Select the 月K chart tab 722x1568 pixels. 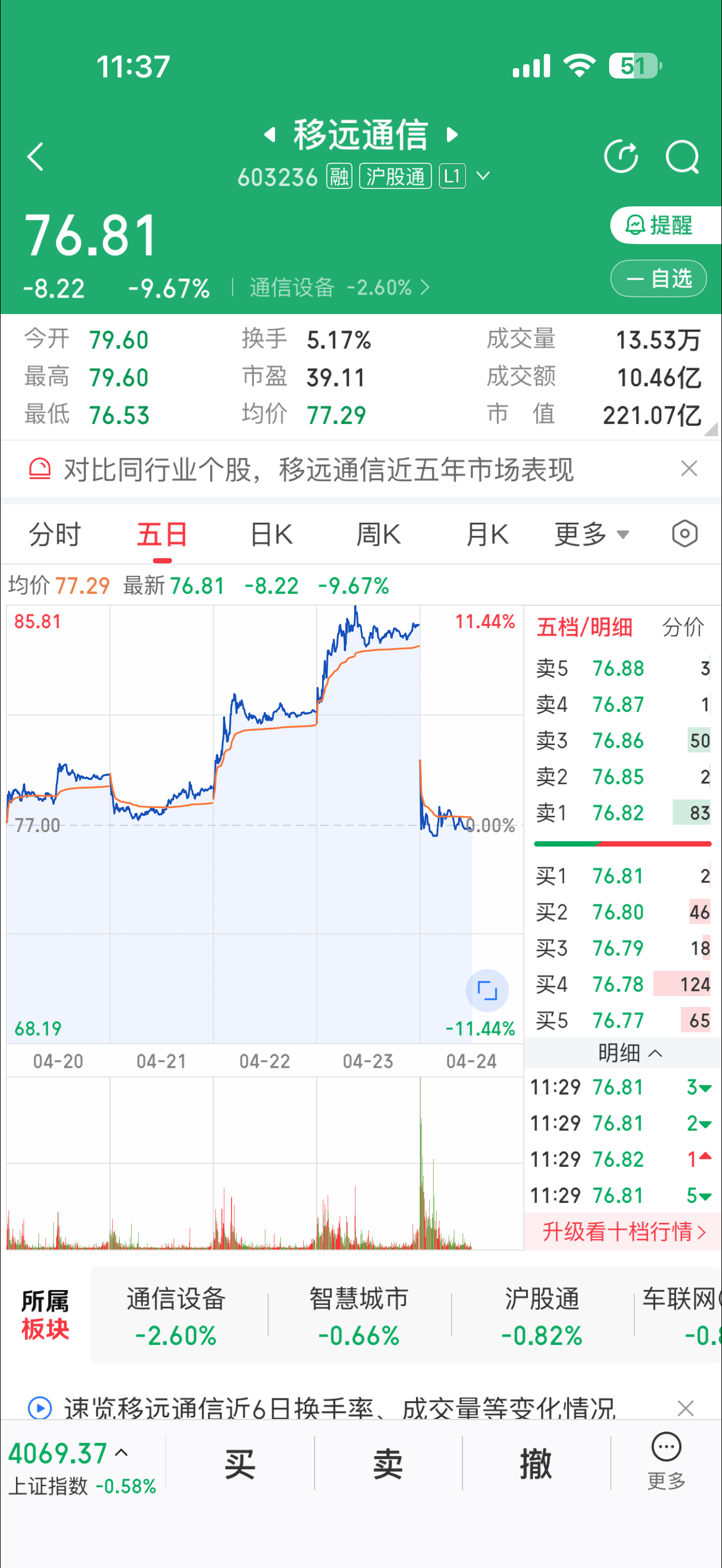[x=487, y=535]
